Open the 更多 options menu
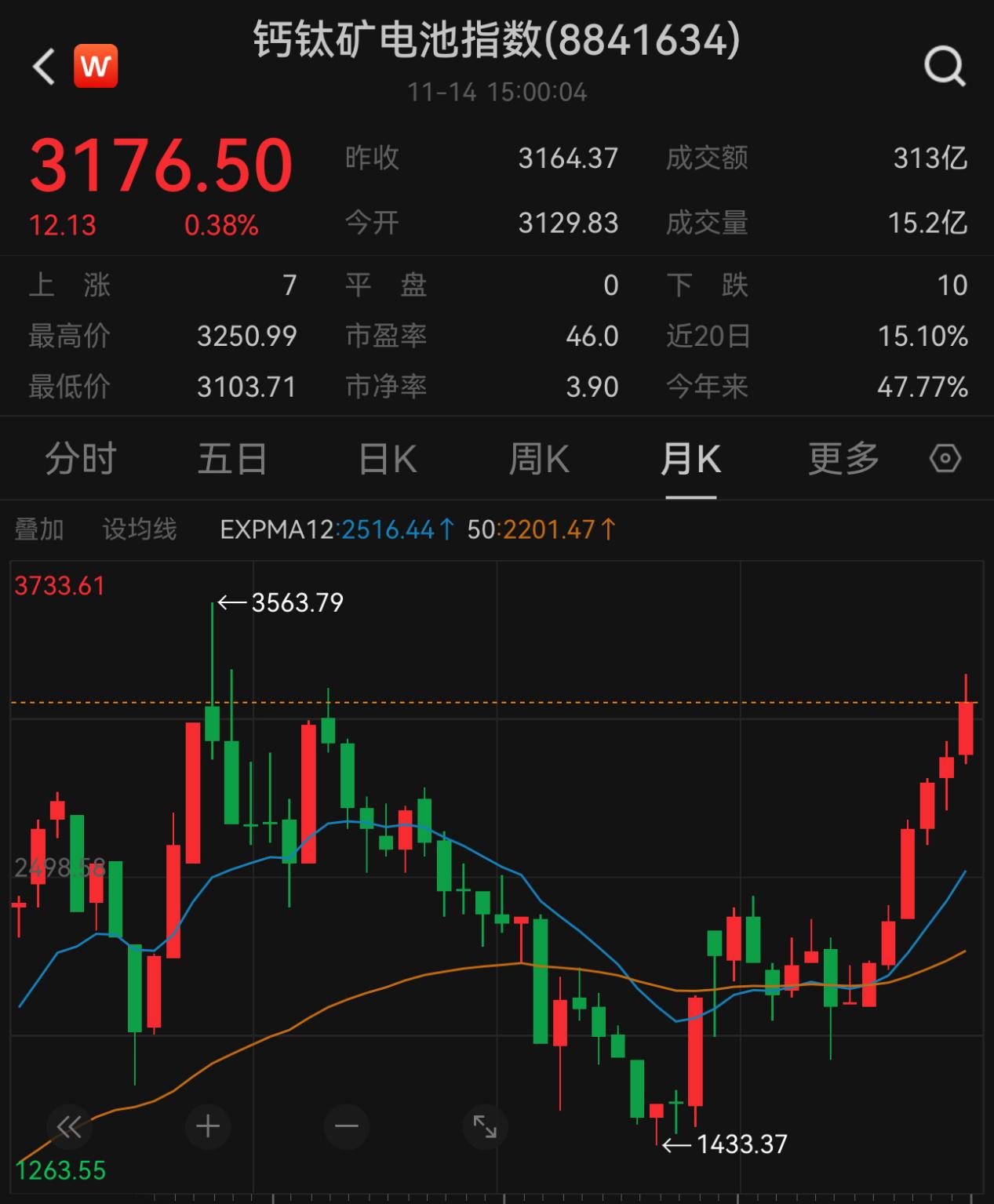This screenshot has width=994, height=1204. click(x=842, y=460)
